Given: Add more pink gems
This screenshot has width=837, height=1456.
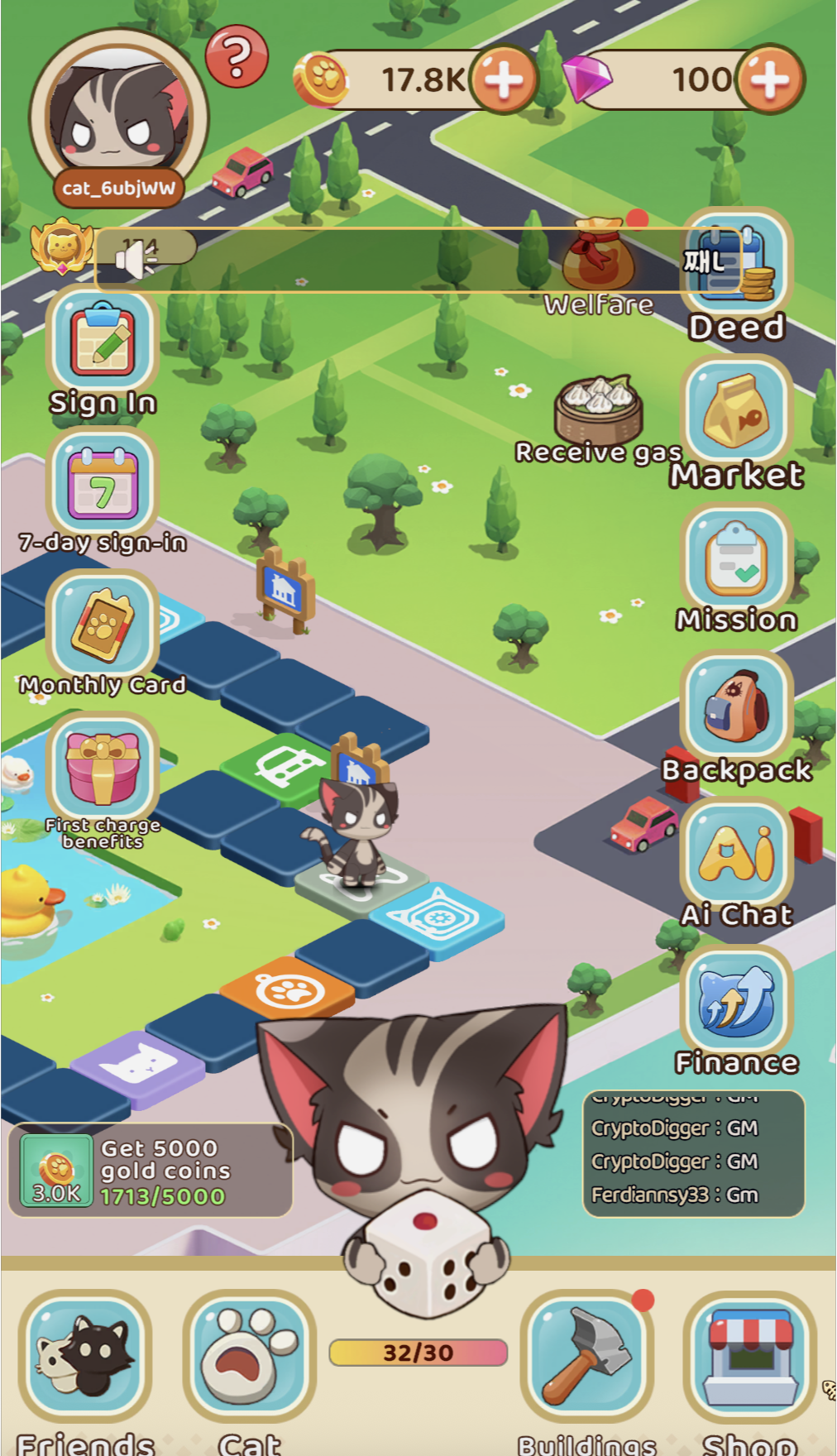Looking at the screenshot, I should click(769, 80).
